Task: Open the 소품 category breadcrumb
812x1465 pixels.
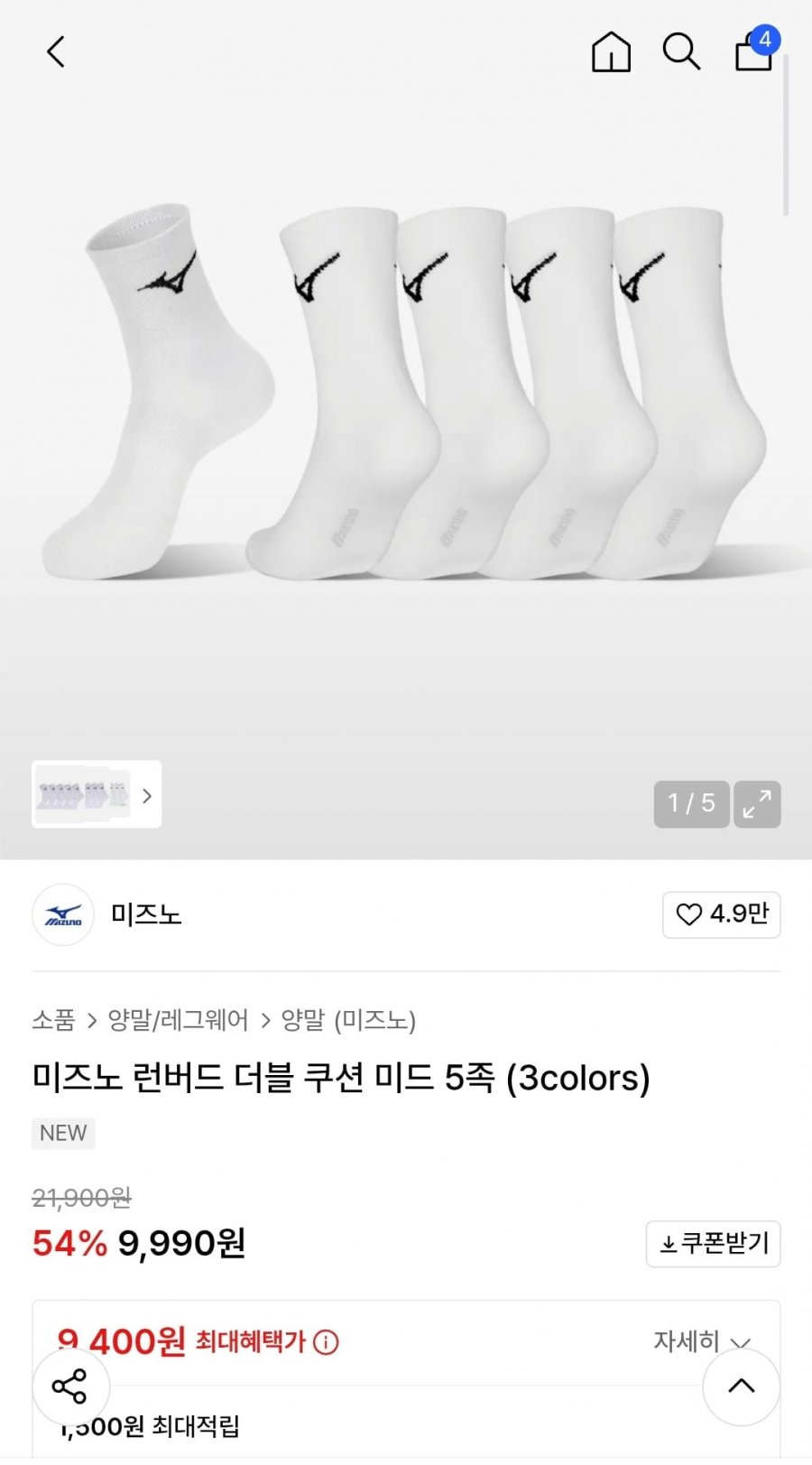Action: coord(53,1020)
